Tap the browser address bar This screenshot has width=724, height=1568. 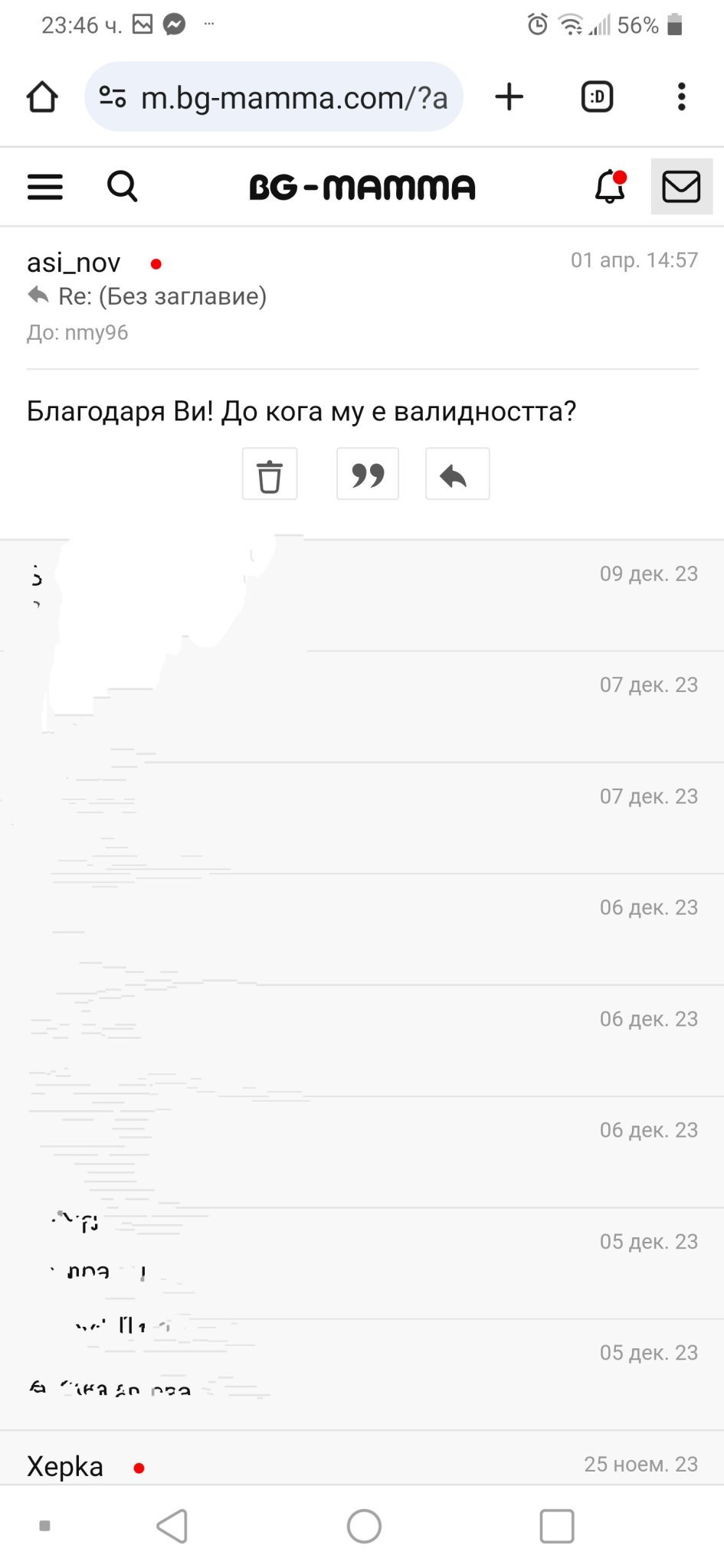pos(274,97)
